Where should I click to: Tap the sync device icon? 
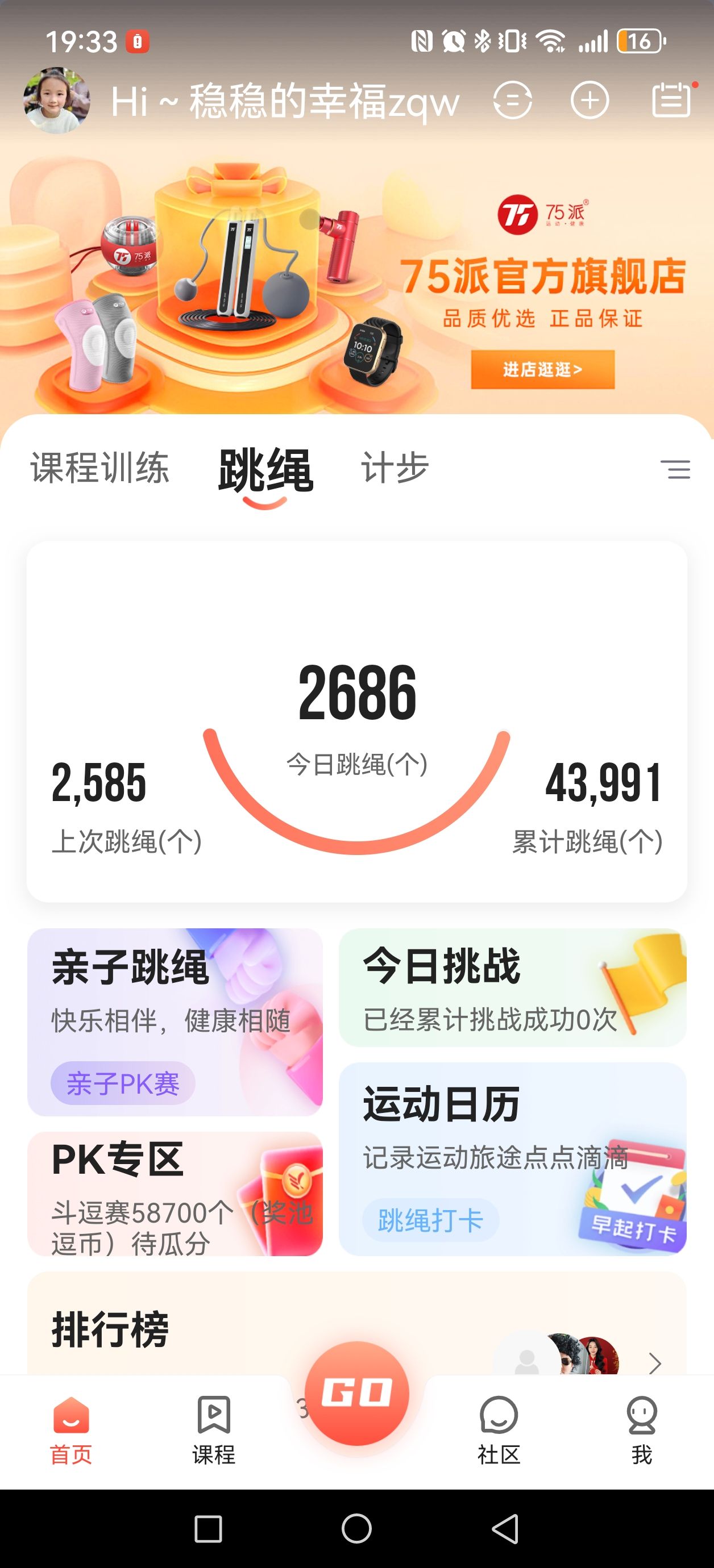(x=512, y=100)
